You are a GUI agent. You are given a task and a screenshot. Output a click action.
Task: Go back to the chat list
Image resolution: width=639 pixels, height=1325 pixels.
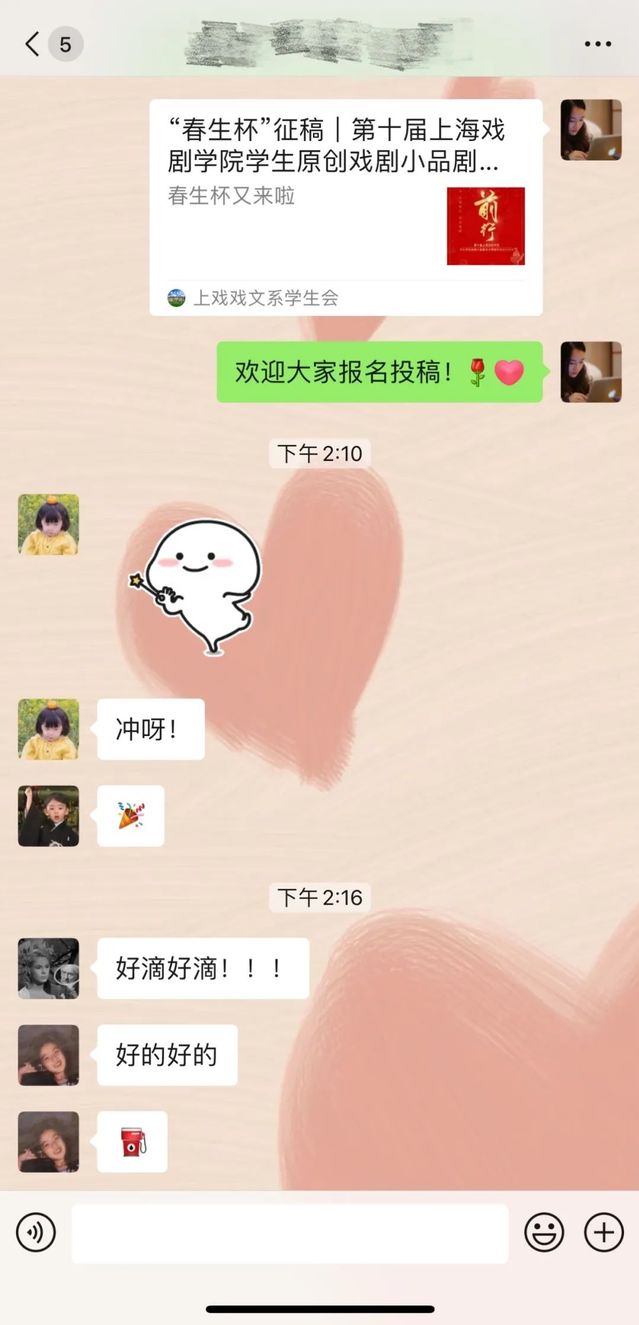pyautogui.click(x=33, y=44)
